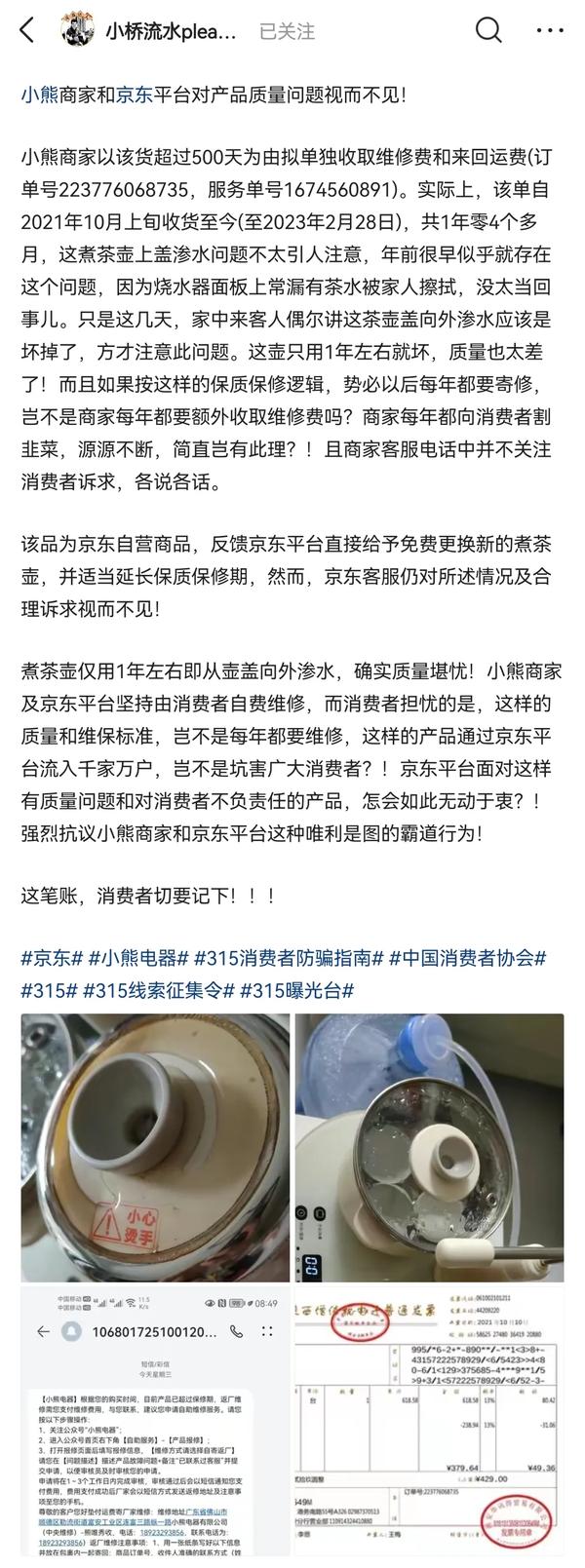
Task: View the kettle lid warning-label photo
Action: pyautogui.click(x=155, y=1147)
